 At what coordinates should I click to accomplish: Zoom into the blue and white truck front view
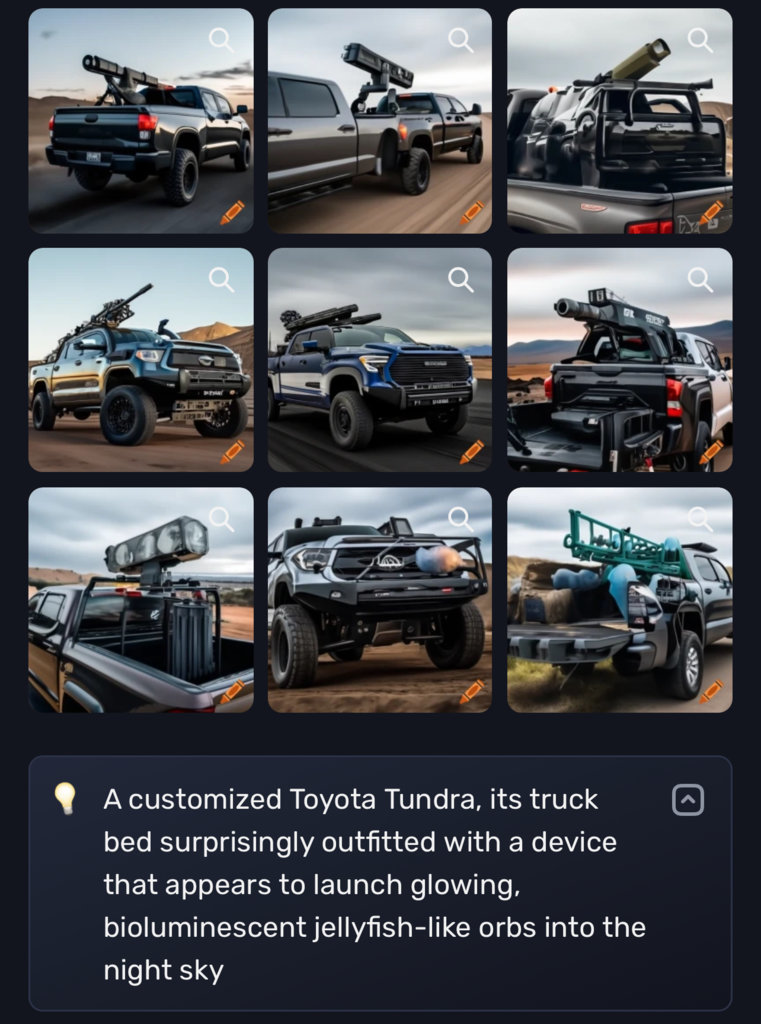coord(461,279)
